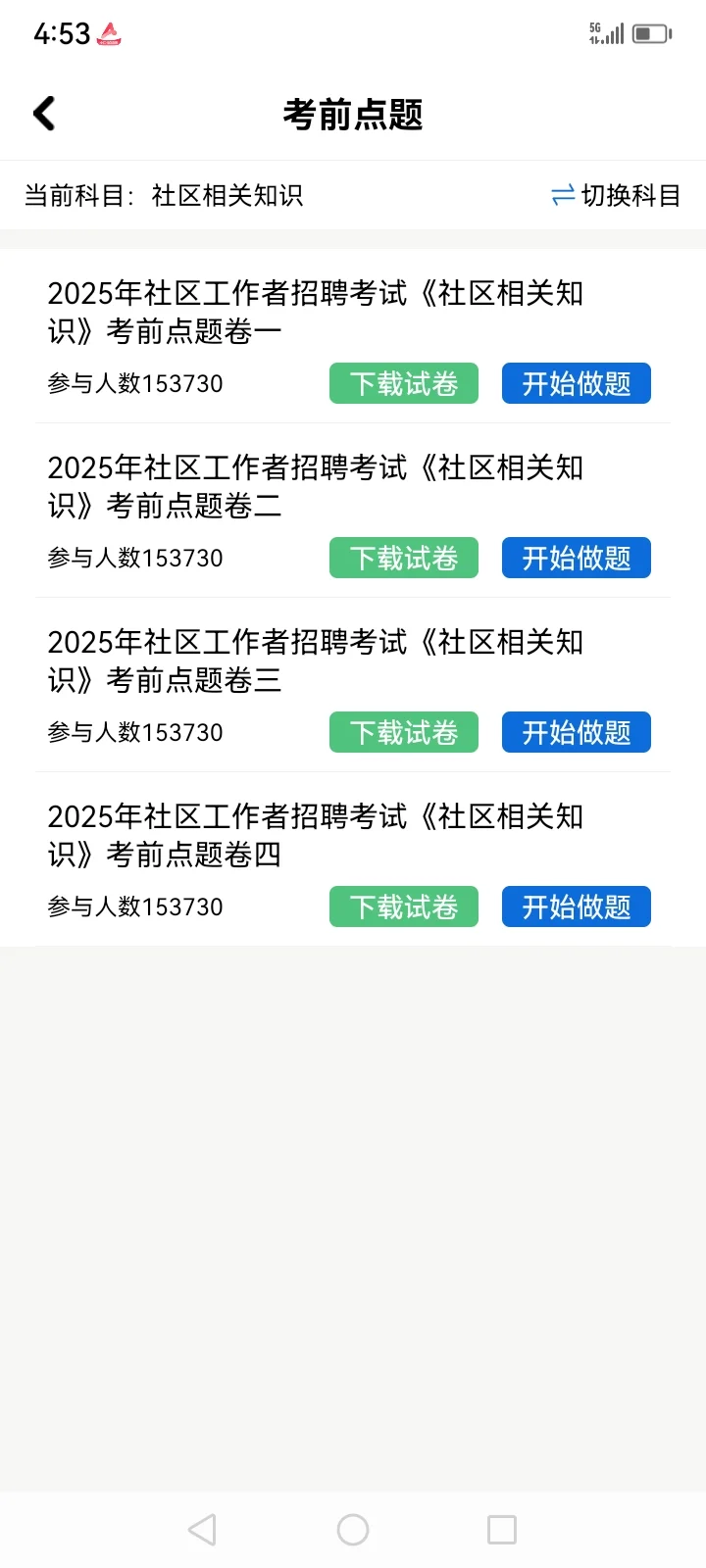
Task: Tap 切换科目 to switch subject
Action: point(616,196)
